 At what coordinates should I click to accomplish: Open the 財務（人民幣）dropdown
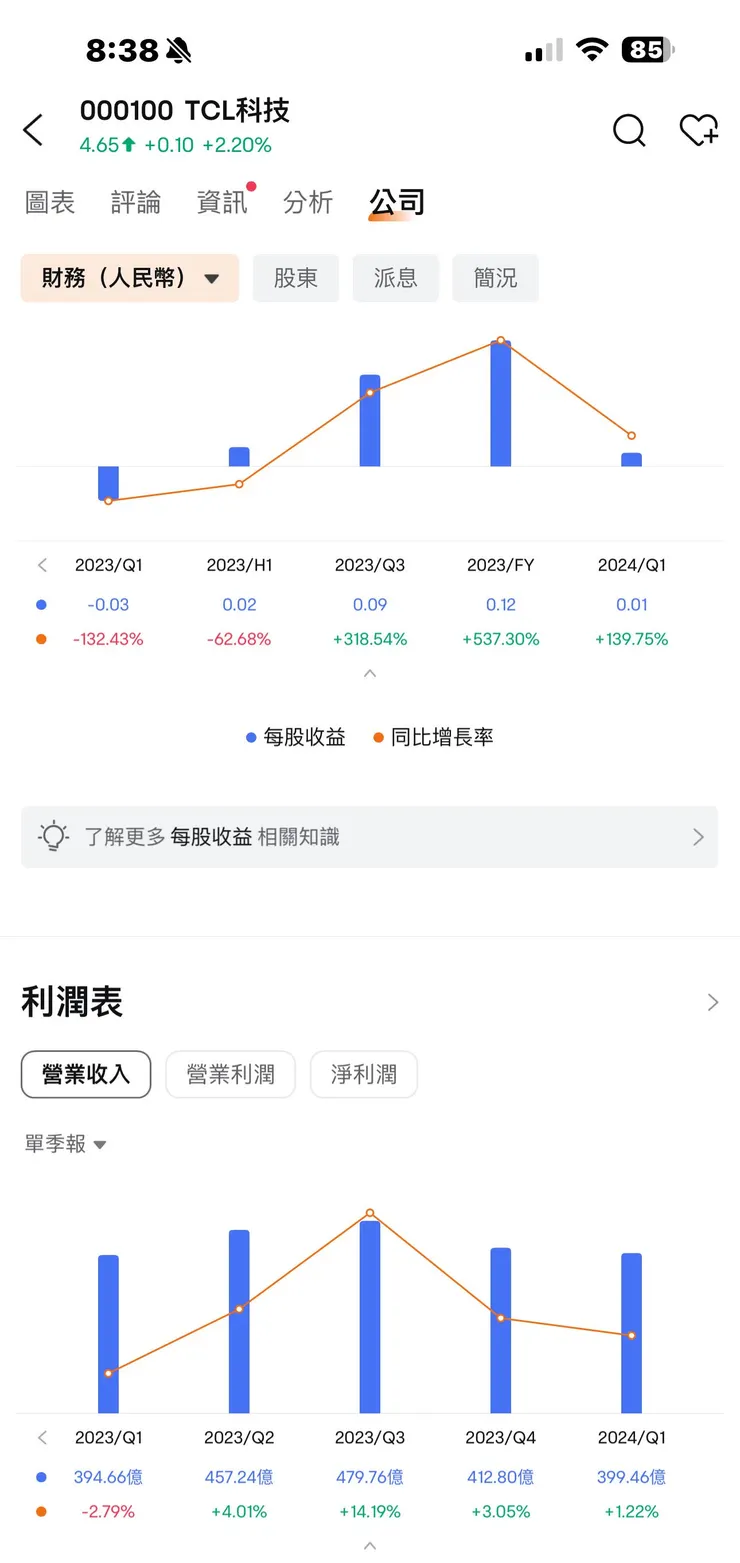[x=128, y=278]
